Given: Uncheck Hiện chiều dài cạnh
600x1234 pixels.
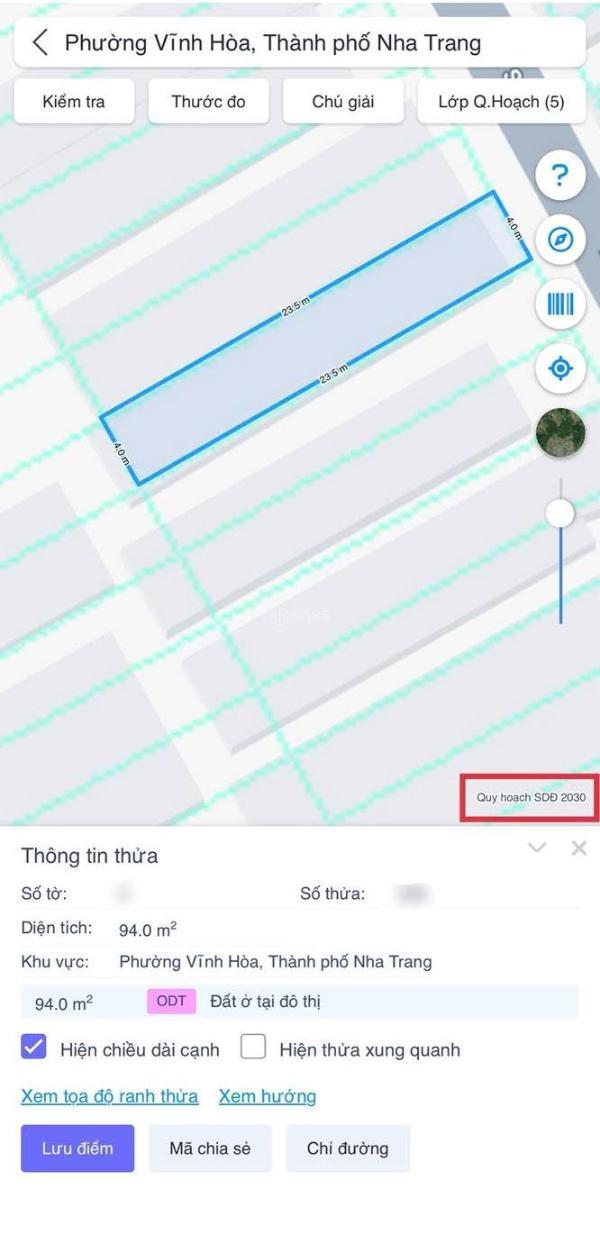Looking at the screenshot, I should pos(34,1048).
